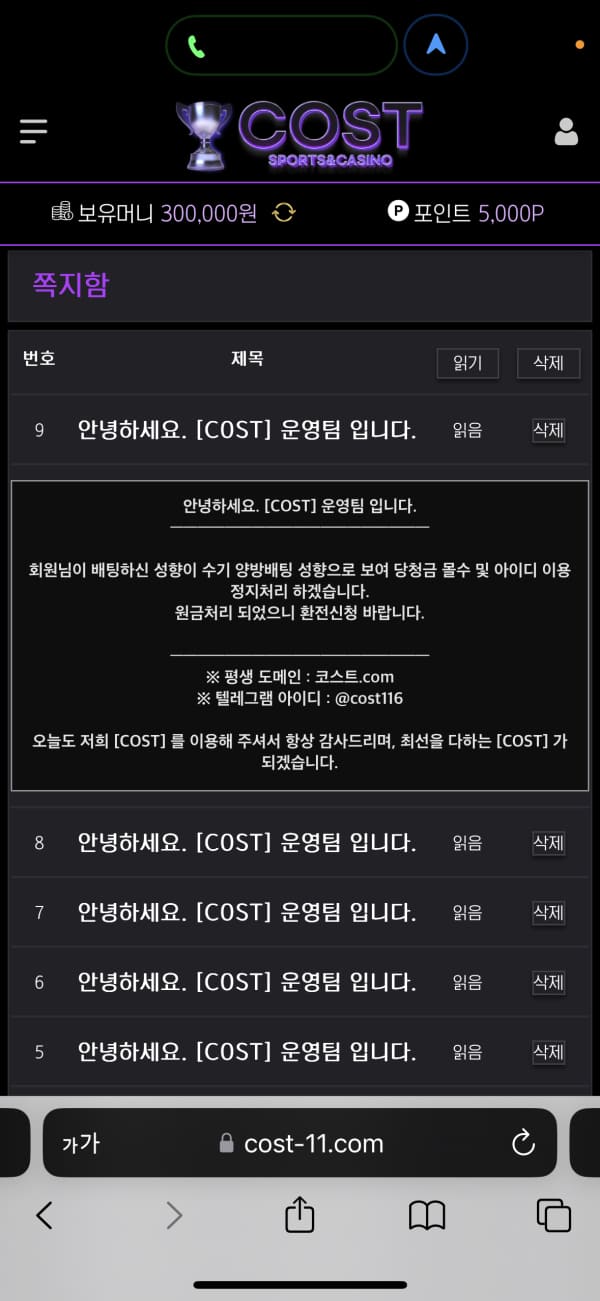This screenshot has height=1301, width=600.
Task: Open message number 6
Action: click(246, 982)
